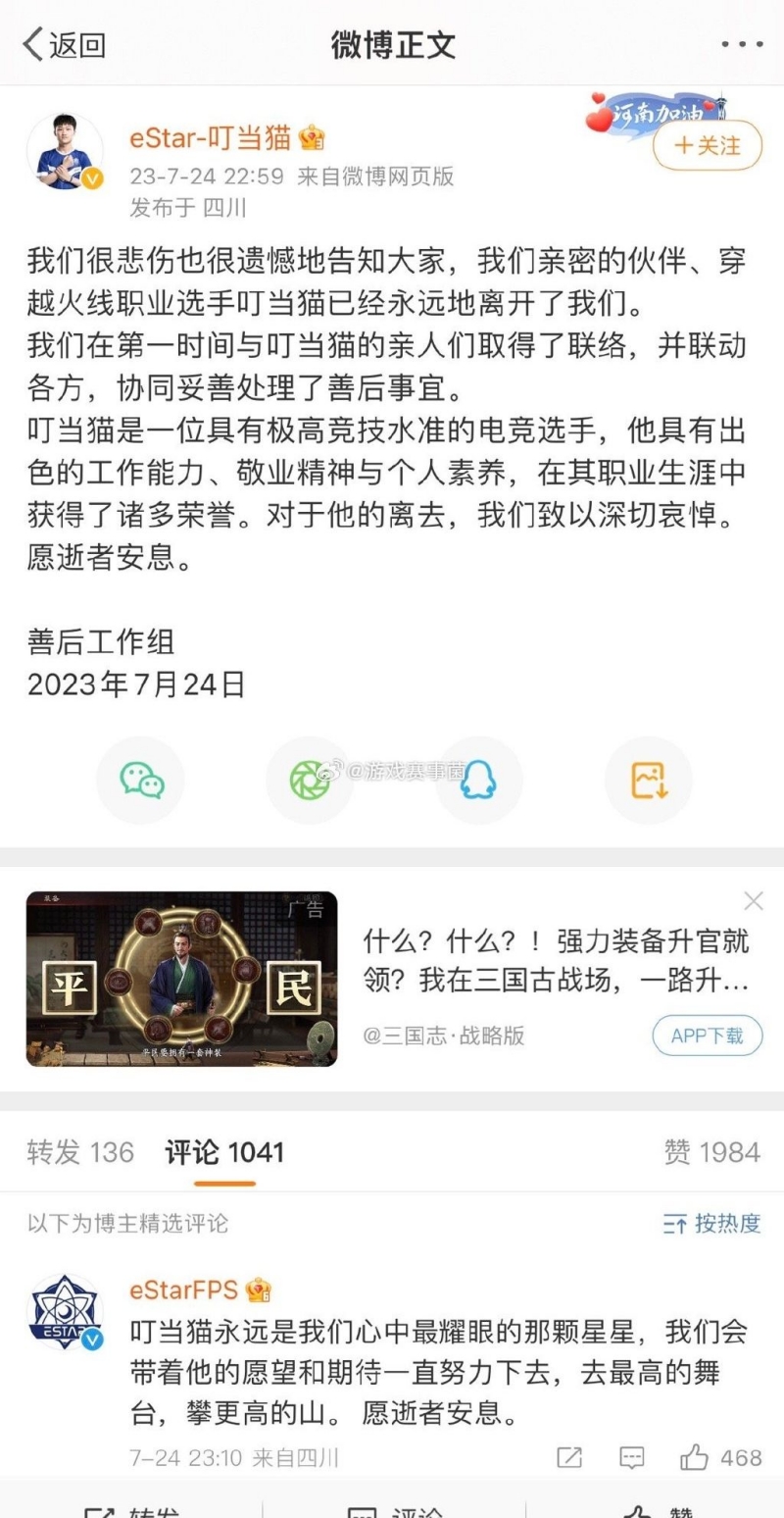Tap the 三国志 advertisement image

point(181,979)
